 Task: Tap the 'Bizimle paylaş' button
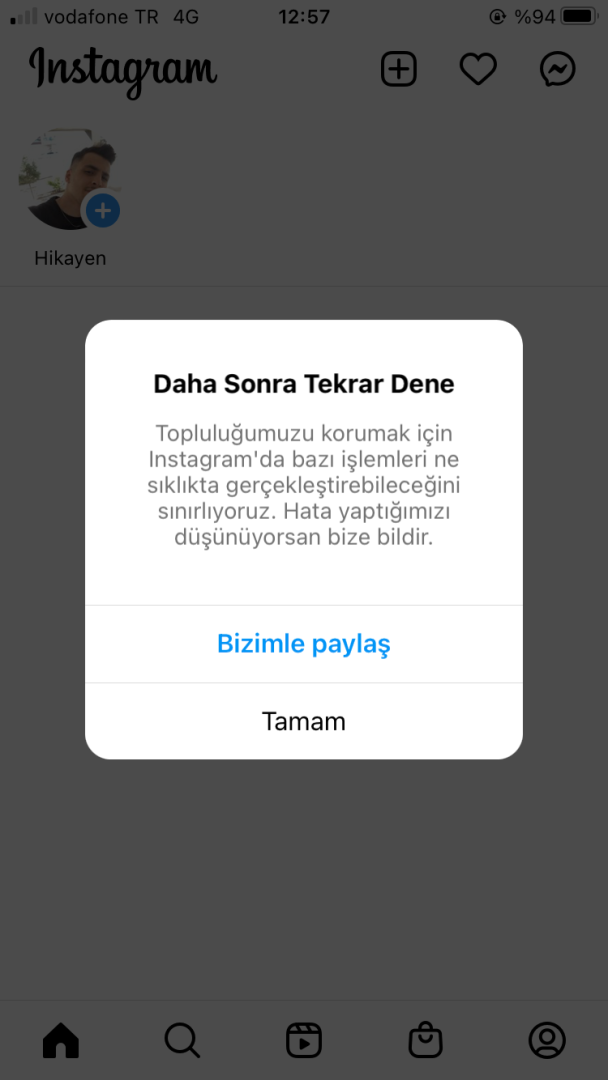click(x=303, y=644)
